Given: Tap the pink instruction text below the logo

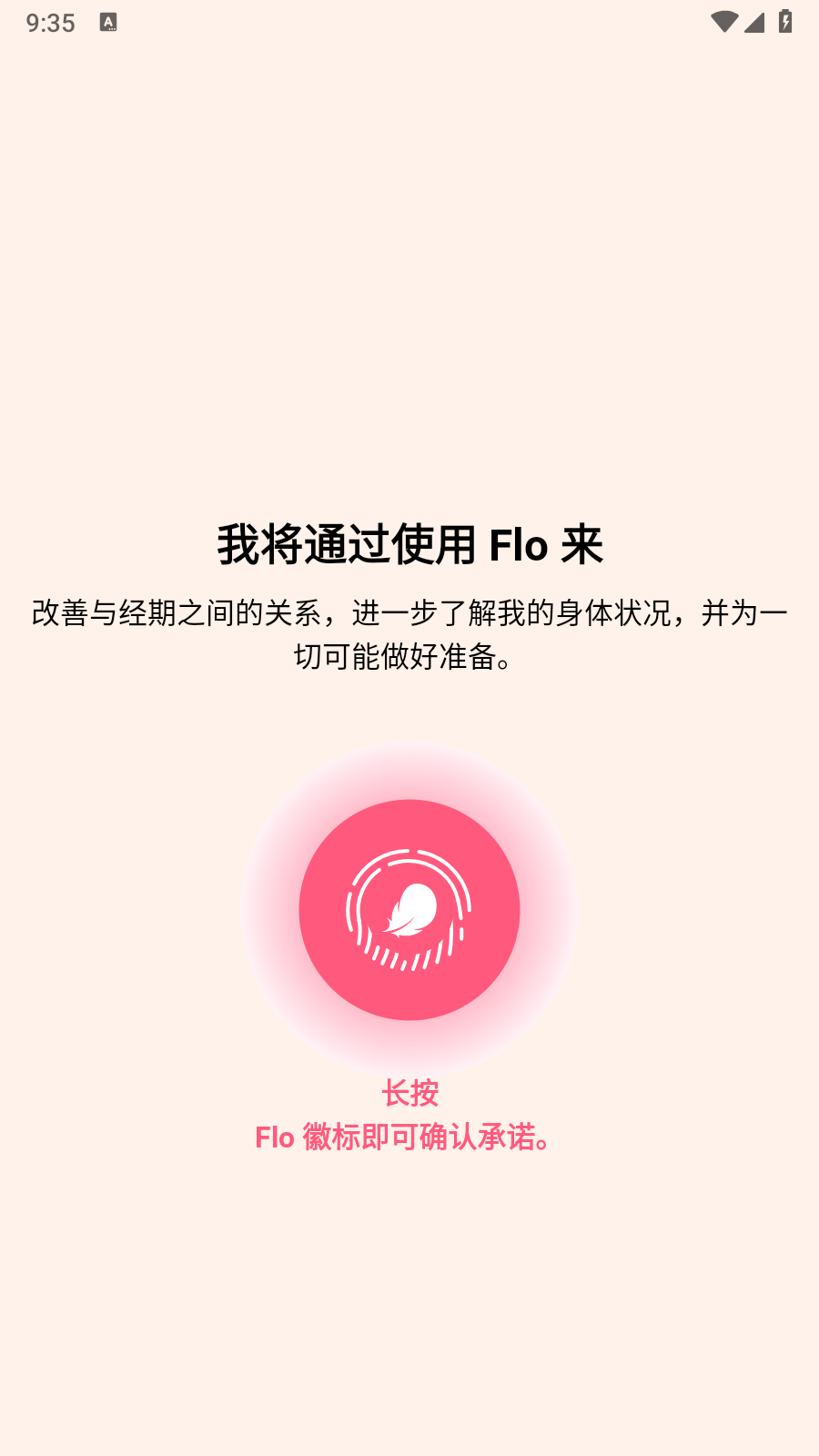Looking at the screenshot, I should coord(409,1115).
